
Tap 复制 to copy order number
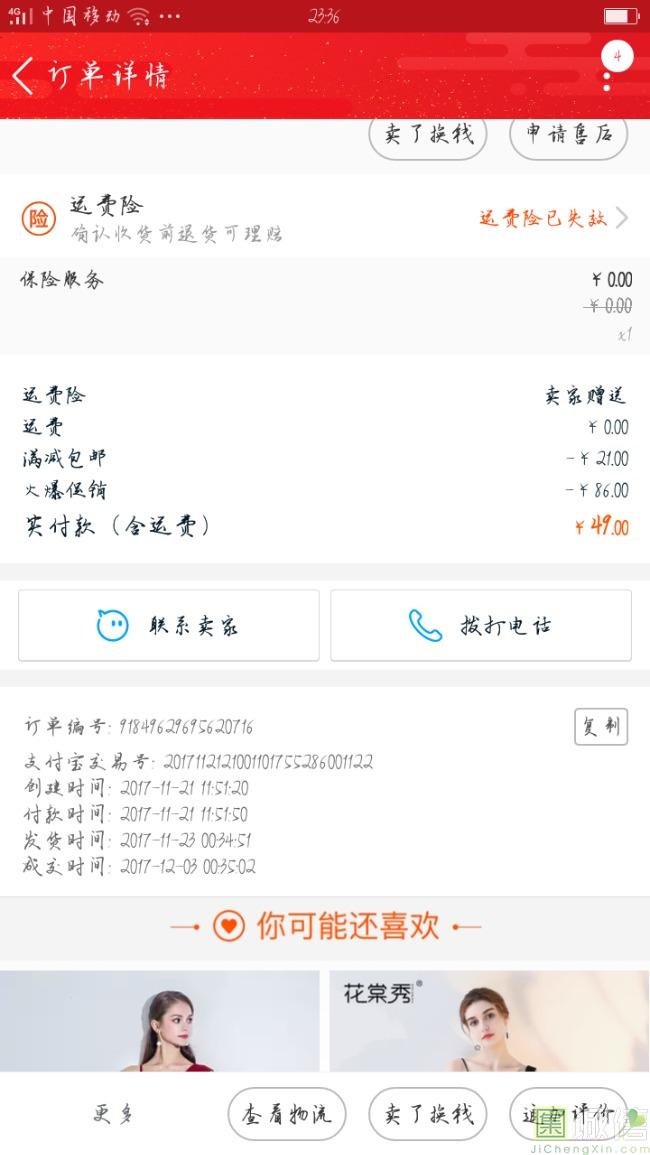point(600,727)
